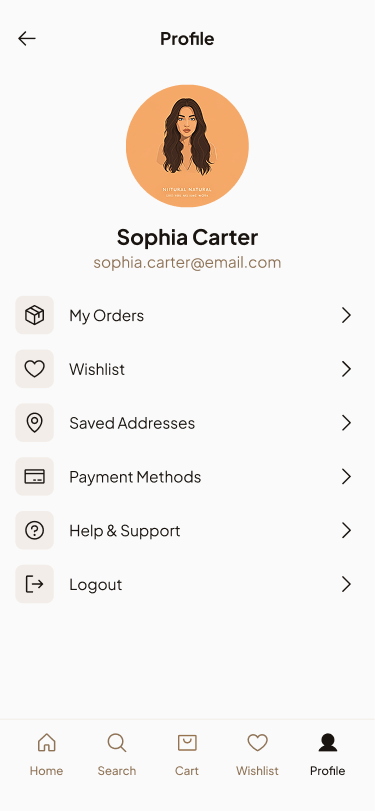Open the Wishlist tab in bottom navigation
The width and height of the screenshot is (375, 811).
(x=257, y=755)
